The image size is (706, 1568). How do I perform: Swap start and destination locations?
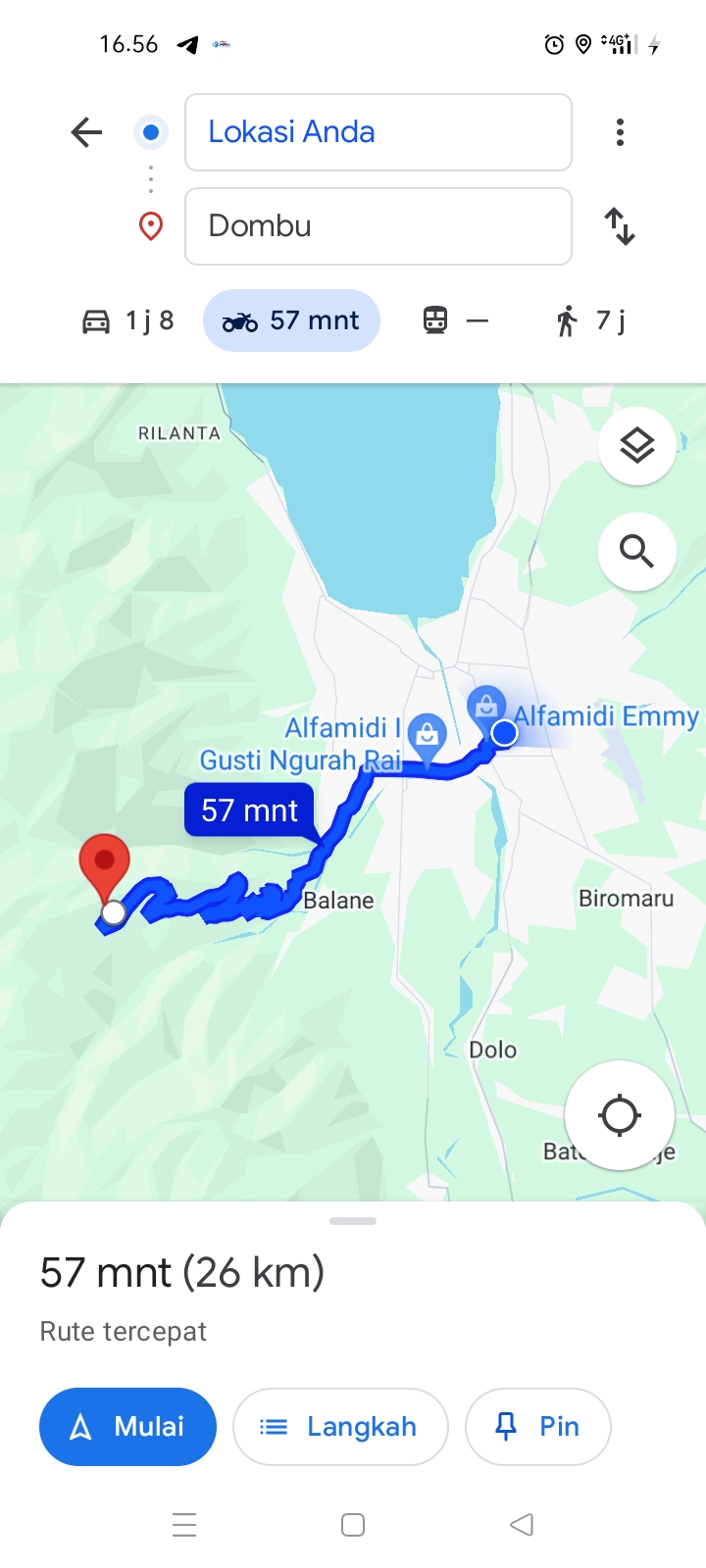click(x=620, y=226)
